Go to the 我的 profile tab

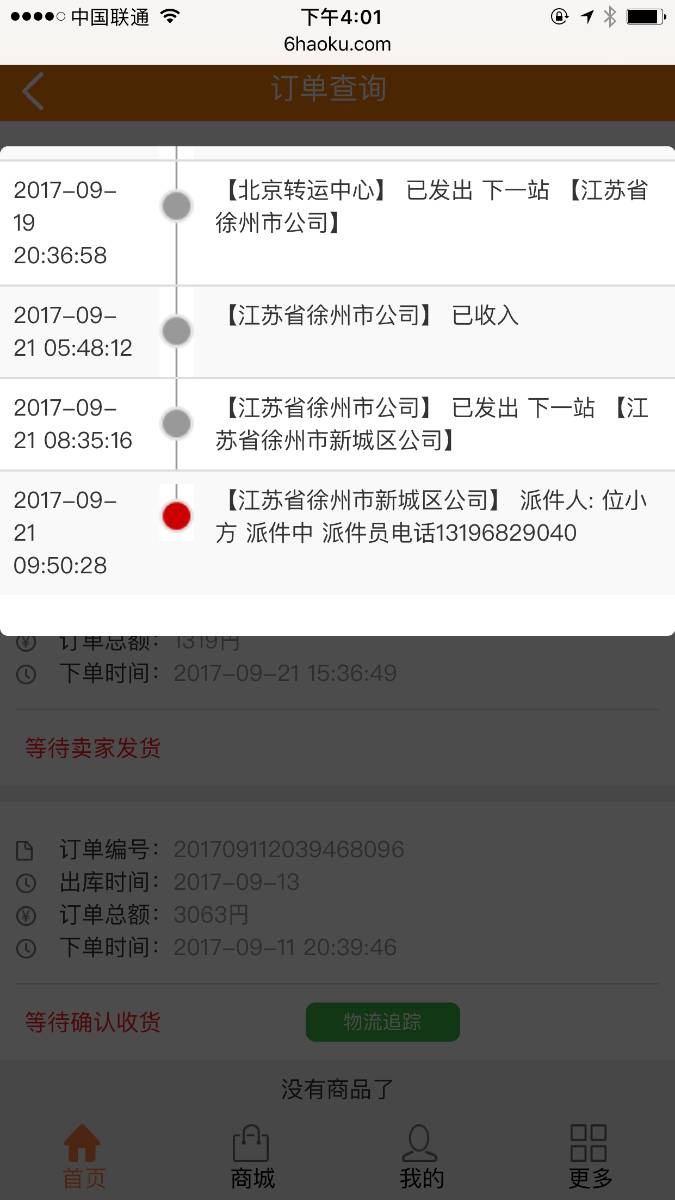click(421, 1156)
